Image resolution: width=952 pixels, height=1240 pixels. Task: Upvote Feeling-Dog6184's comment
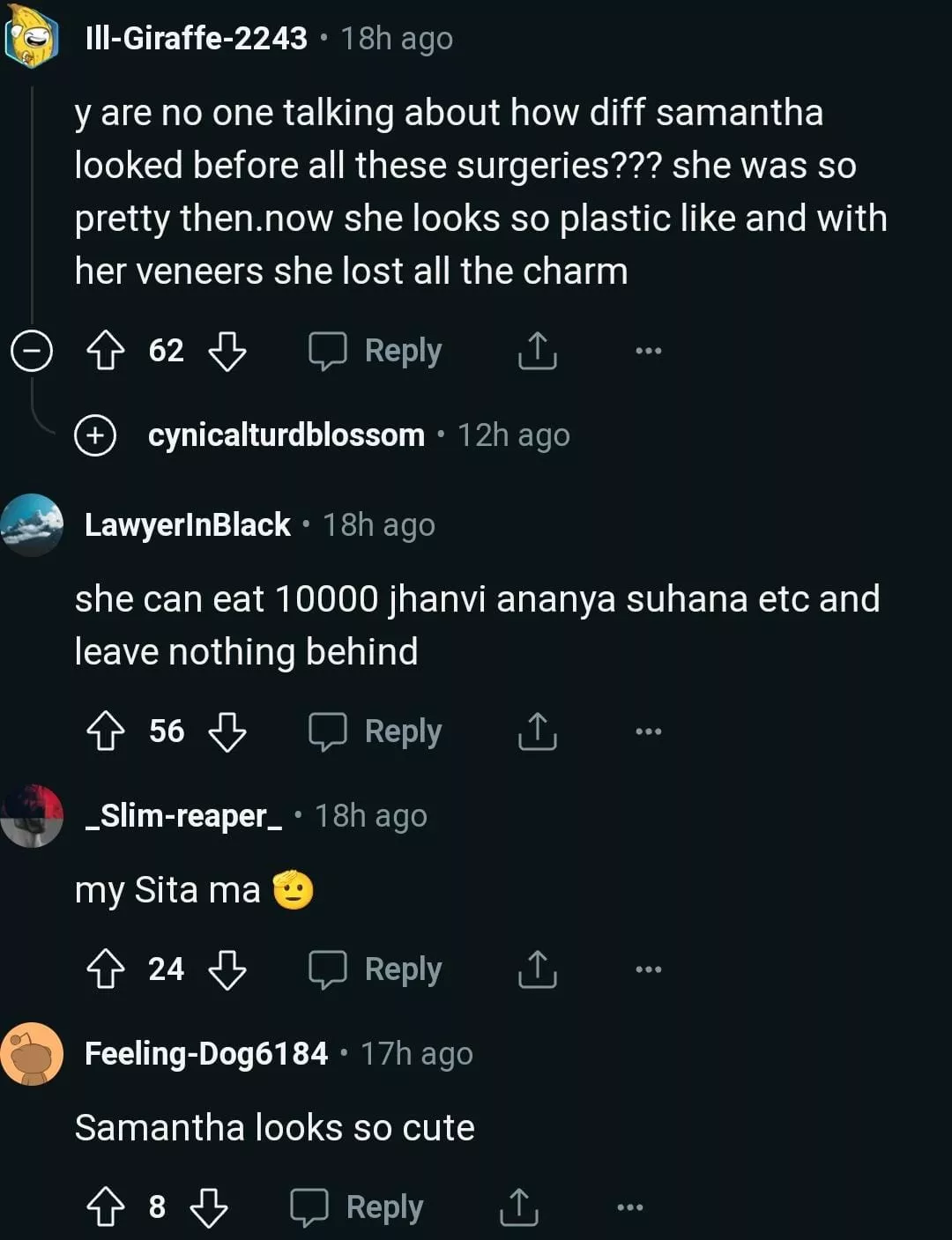tap(105, 1207)
